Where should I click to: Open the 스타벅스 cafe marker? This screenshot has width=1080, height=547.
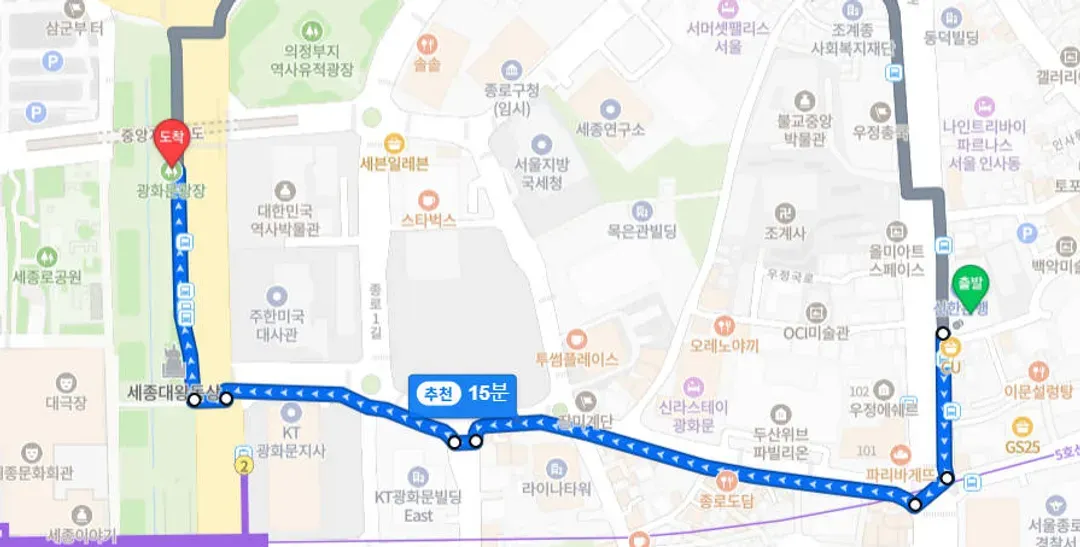(428, 201)
